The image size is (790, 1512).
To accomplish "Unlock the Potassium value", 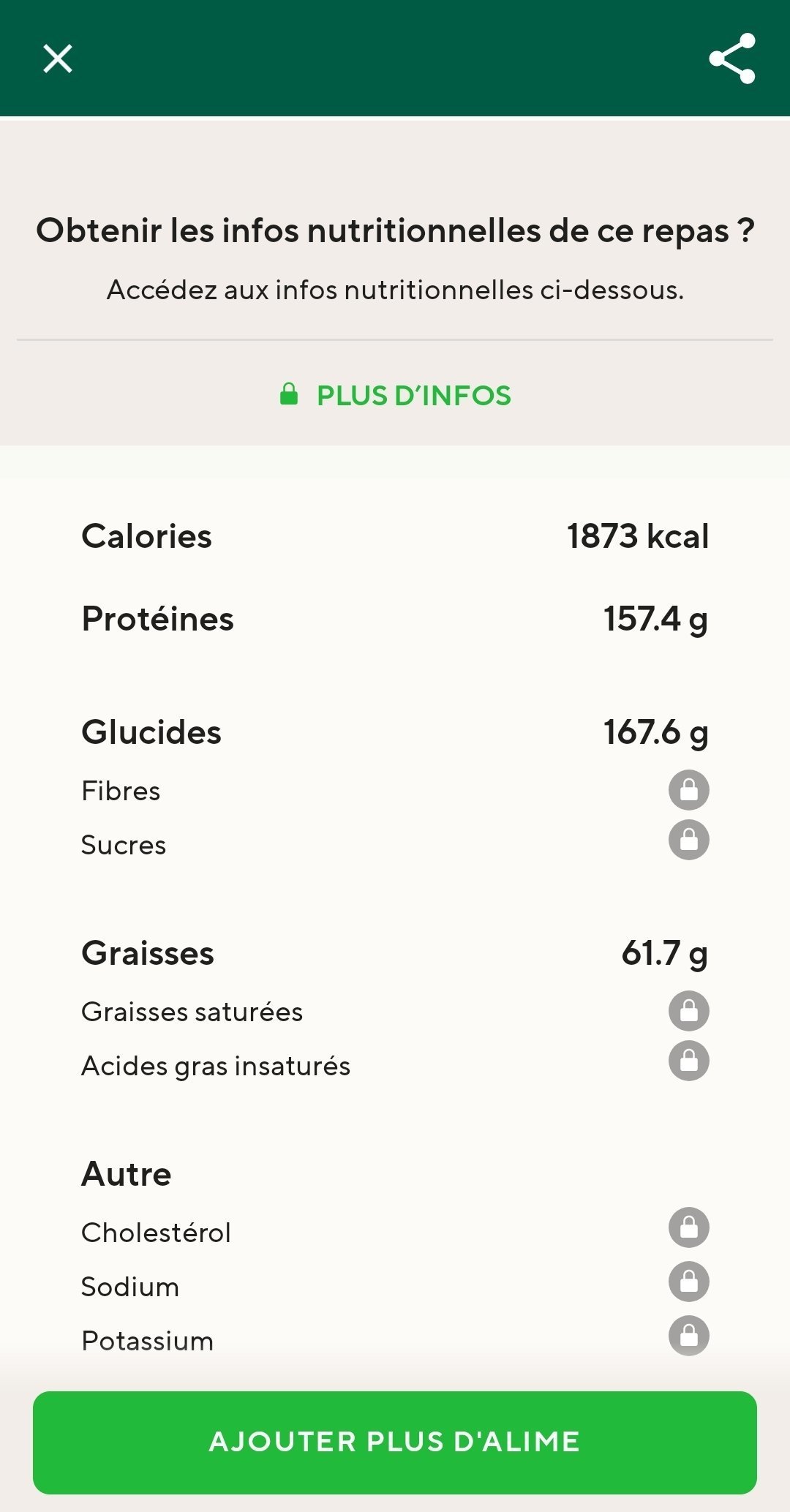I will click(x=689, y=1336).
